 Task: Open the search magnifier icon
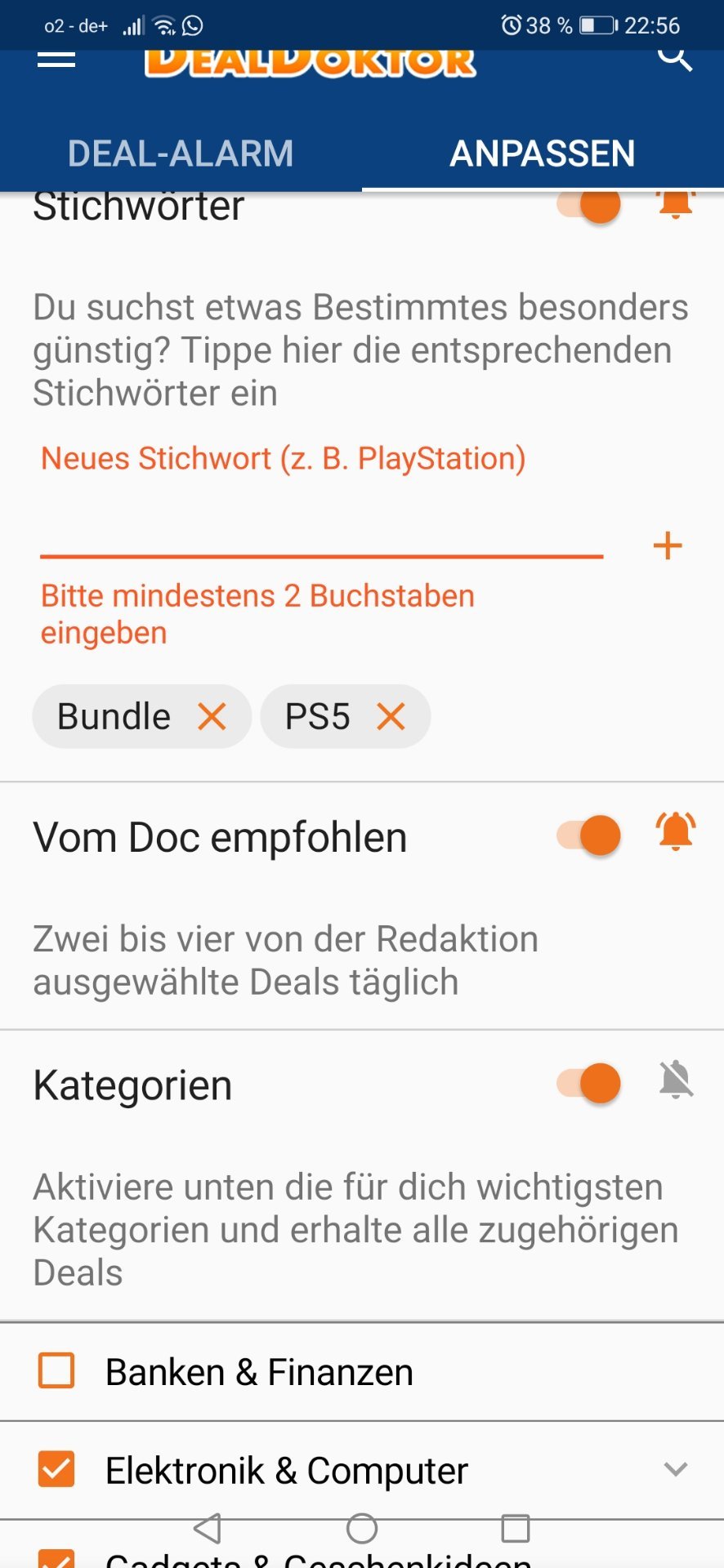pos(675,59)
